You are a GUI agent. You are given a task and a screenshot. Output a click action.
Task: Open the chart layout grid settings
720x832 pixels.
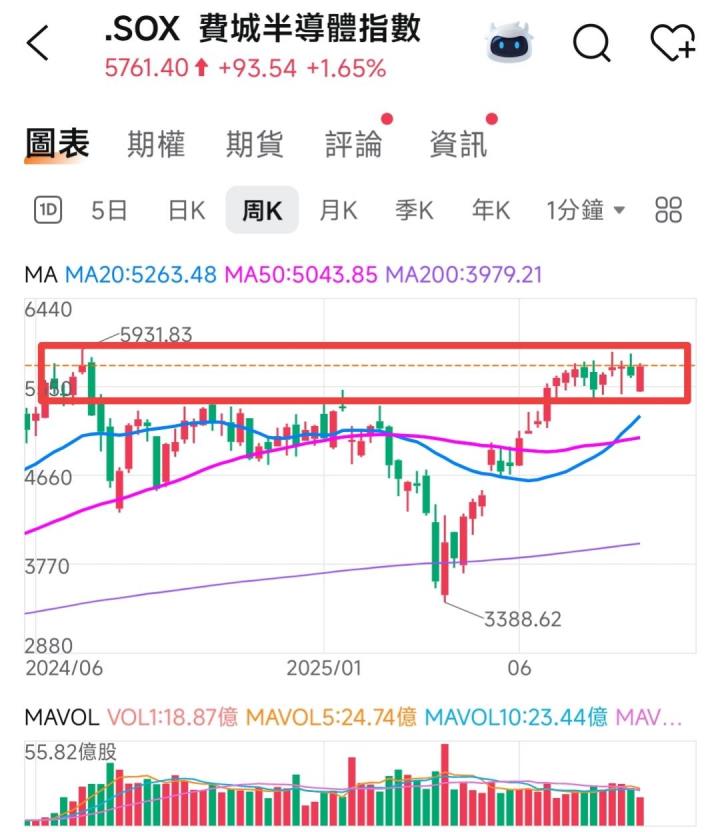668,210
